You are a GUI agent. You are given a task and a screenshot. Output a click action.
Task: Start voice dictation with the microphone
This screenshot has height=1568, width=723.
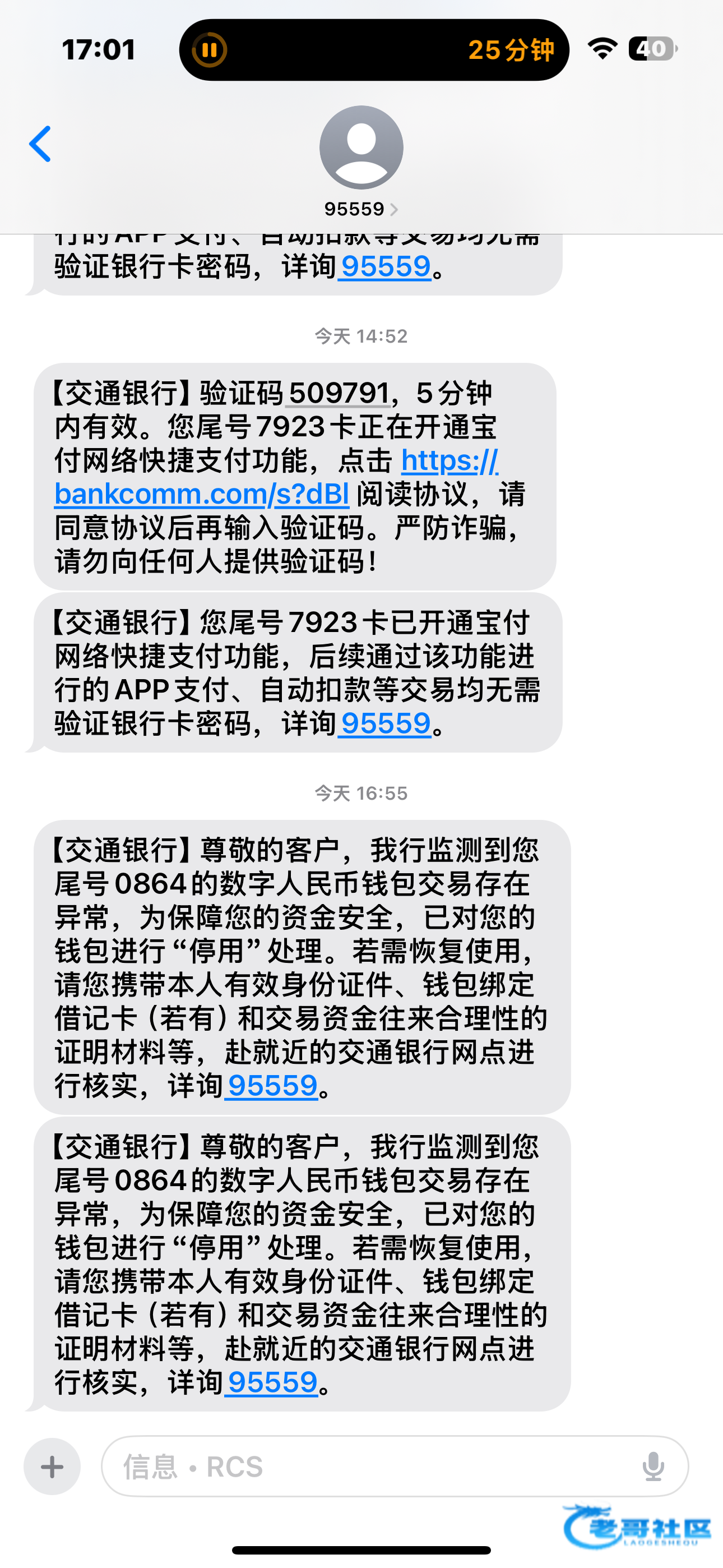tap(653, 1466)
